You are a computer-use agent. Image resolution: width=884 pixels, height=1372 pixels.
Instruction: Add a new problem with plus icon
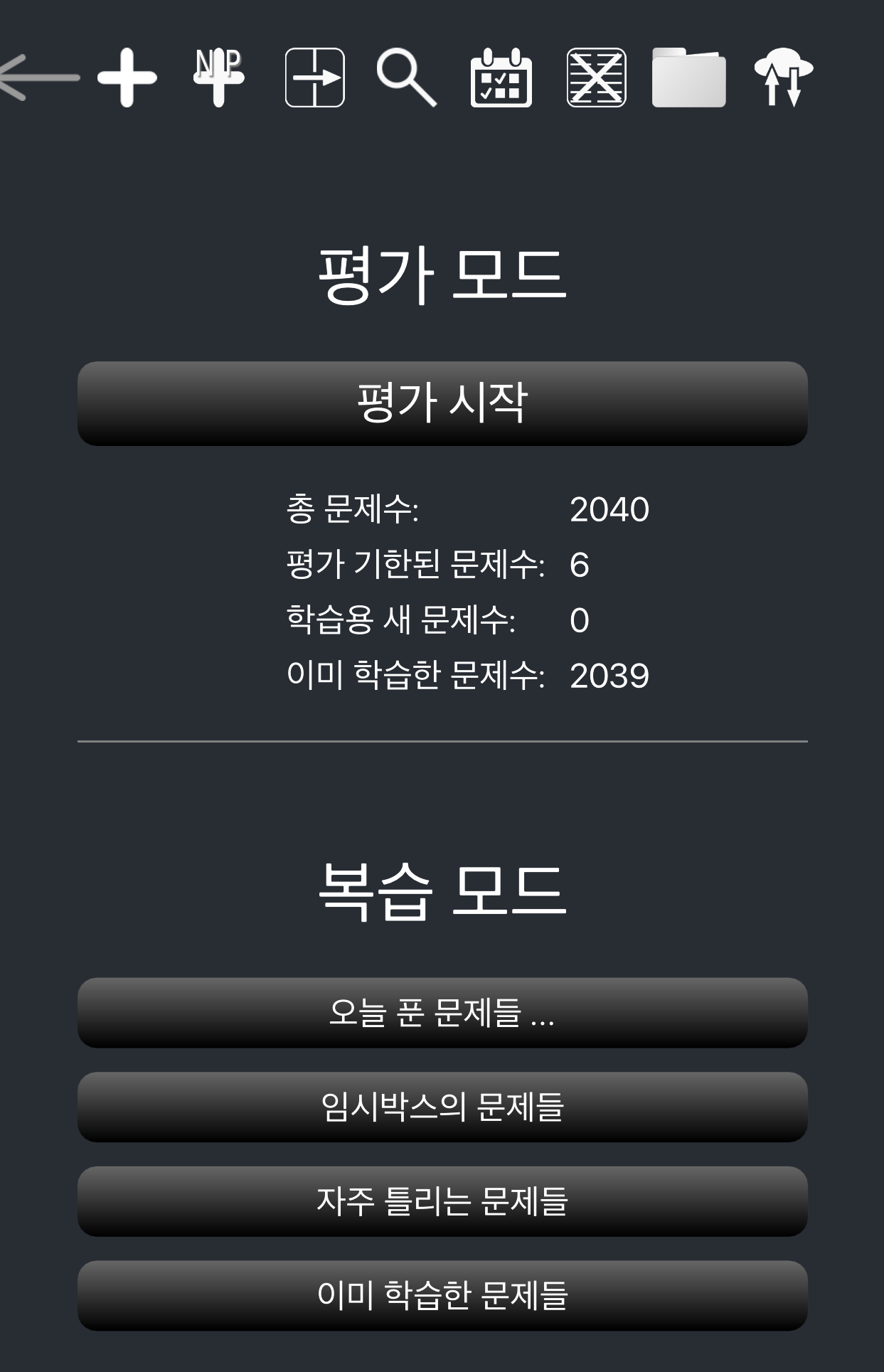point(127,78)
